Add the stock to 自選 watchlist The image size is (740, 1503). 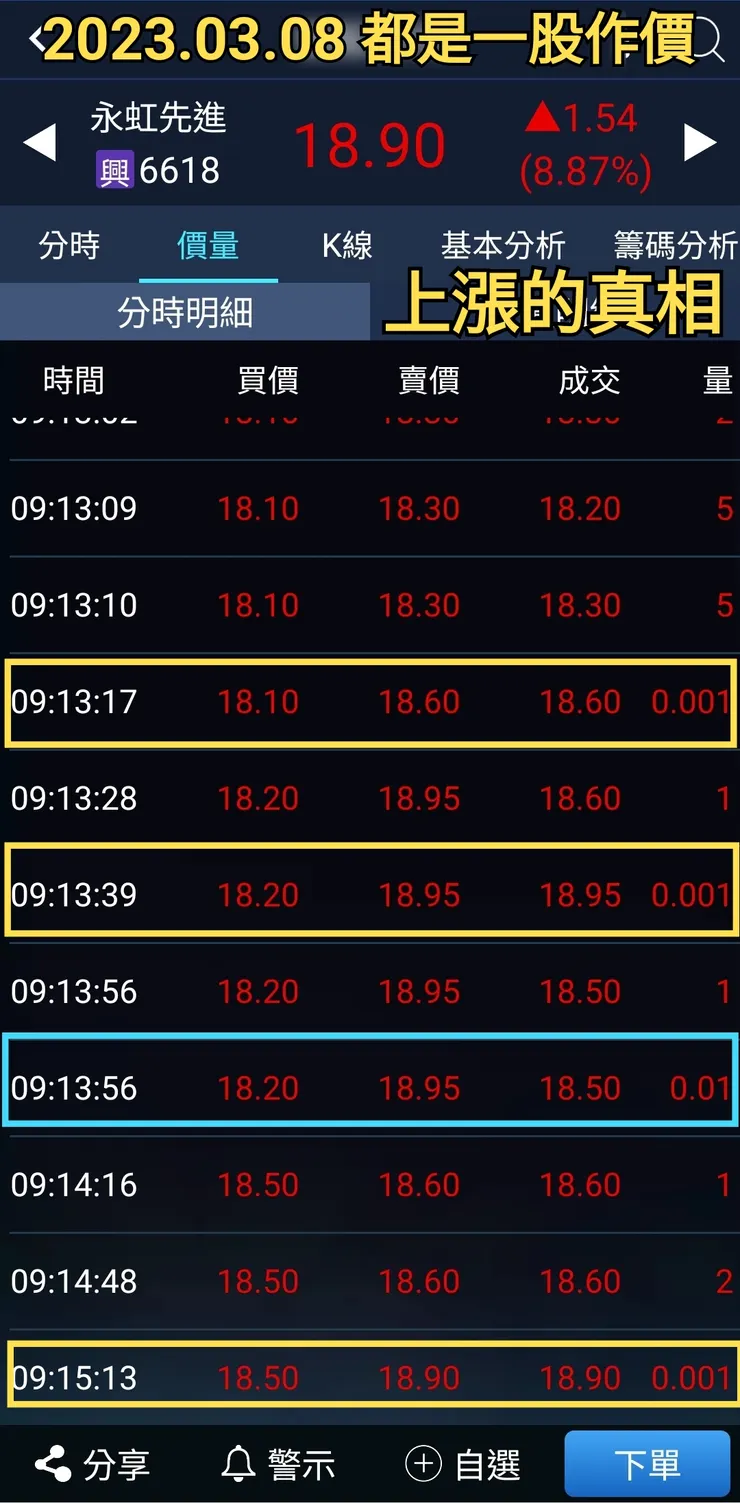[463, 1465]
